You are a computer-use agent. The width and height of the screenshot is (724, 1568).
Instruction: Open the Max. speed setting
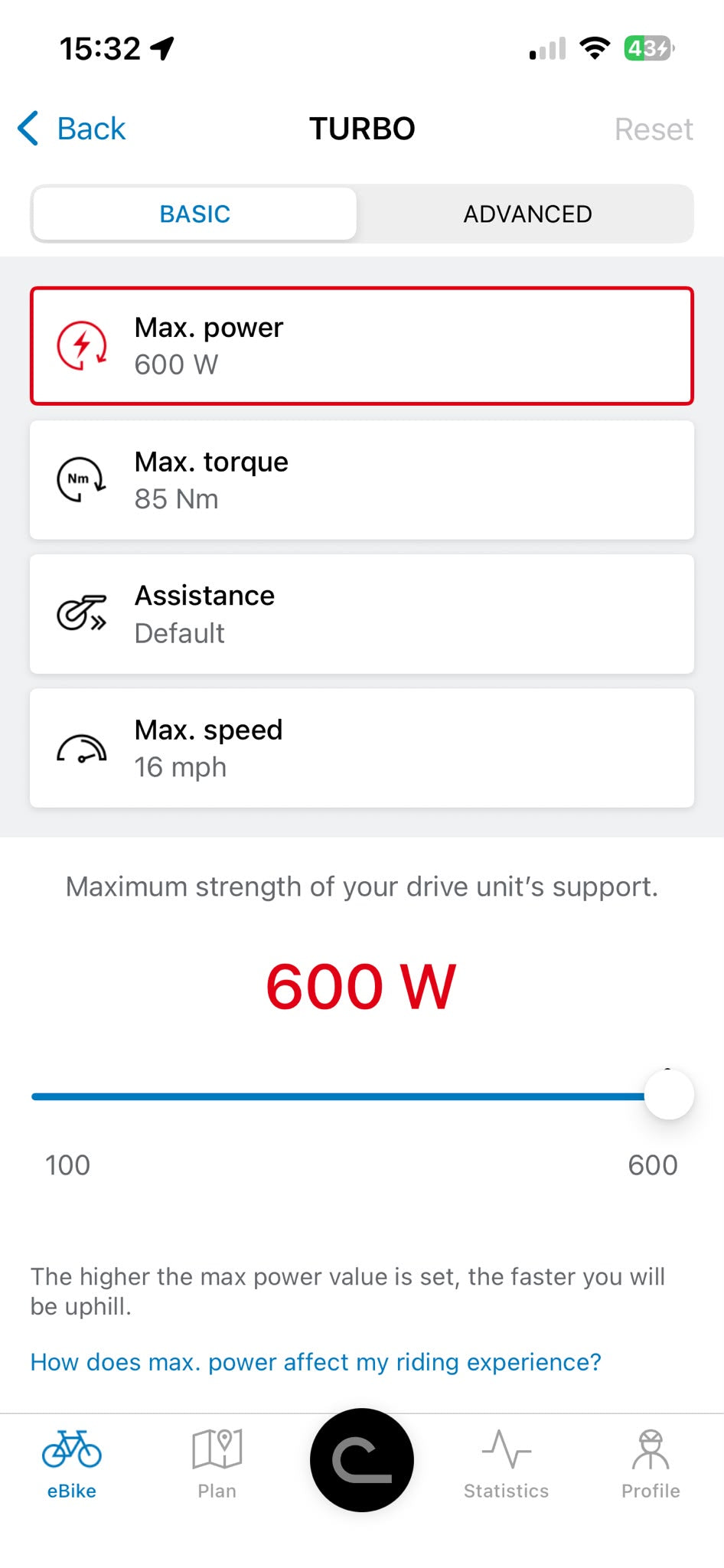tap(362, 748)
